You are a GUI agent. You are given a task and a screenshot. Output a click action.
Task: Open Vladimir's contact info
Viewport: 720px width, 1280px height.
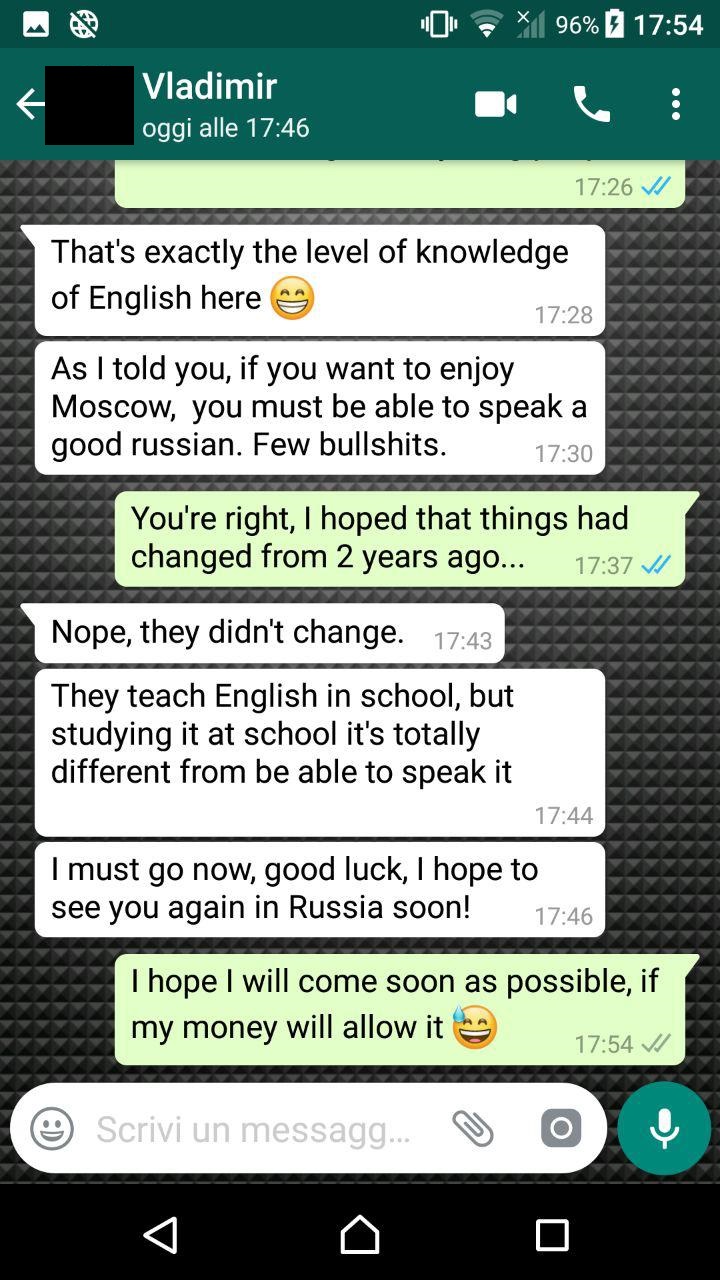coord(226,104)
